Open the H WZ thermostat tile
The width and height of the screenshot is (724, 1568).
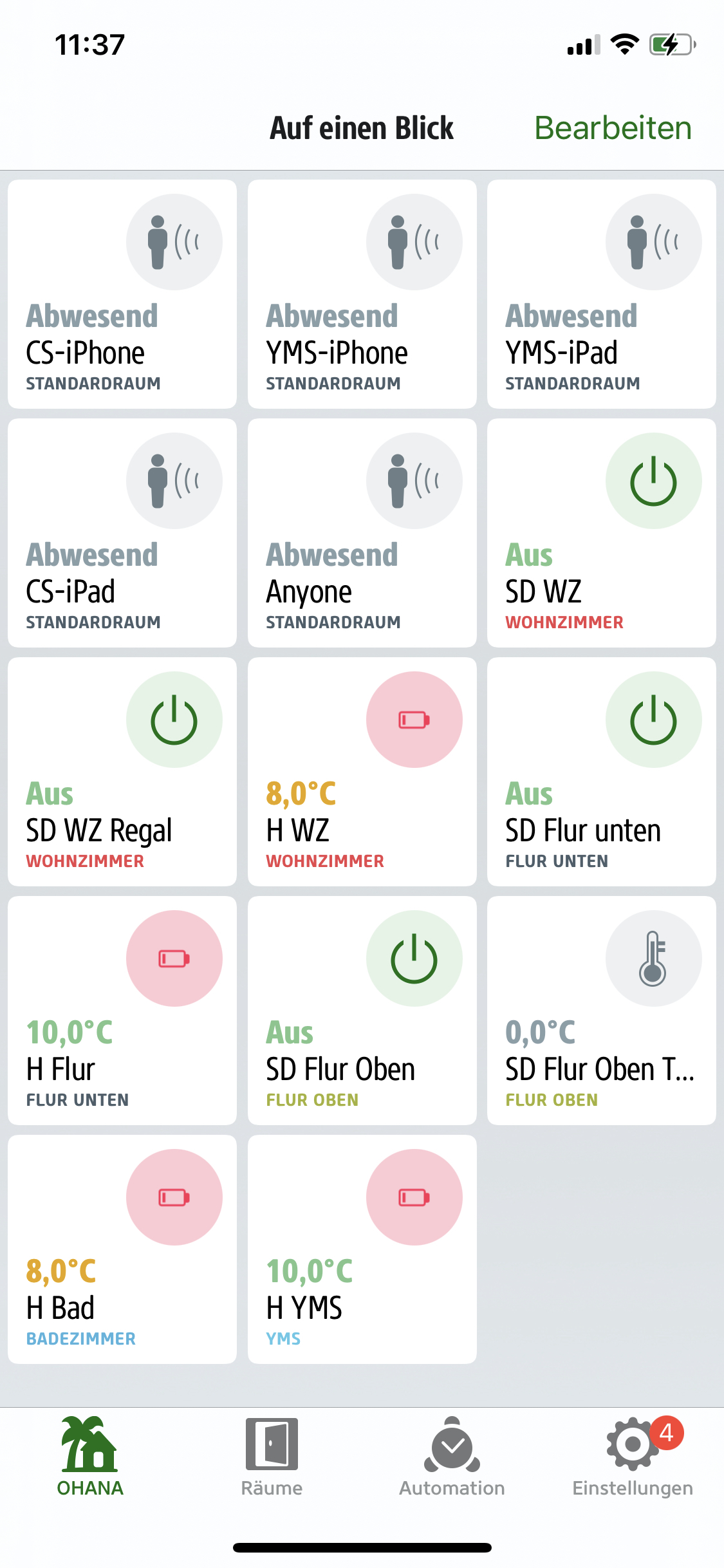coord(362,772)
